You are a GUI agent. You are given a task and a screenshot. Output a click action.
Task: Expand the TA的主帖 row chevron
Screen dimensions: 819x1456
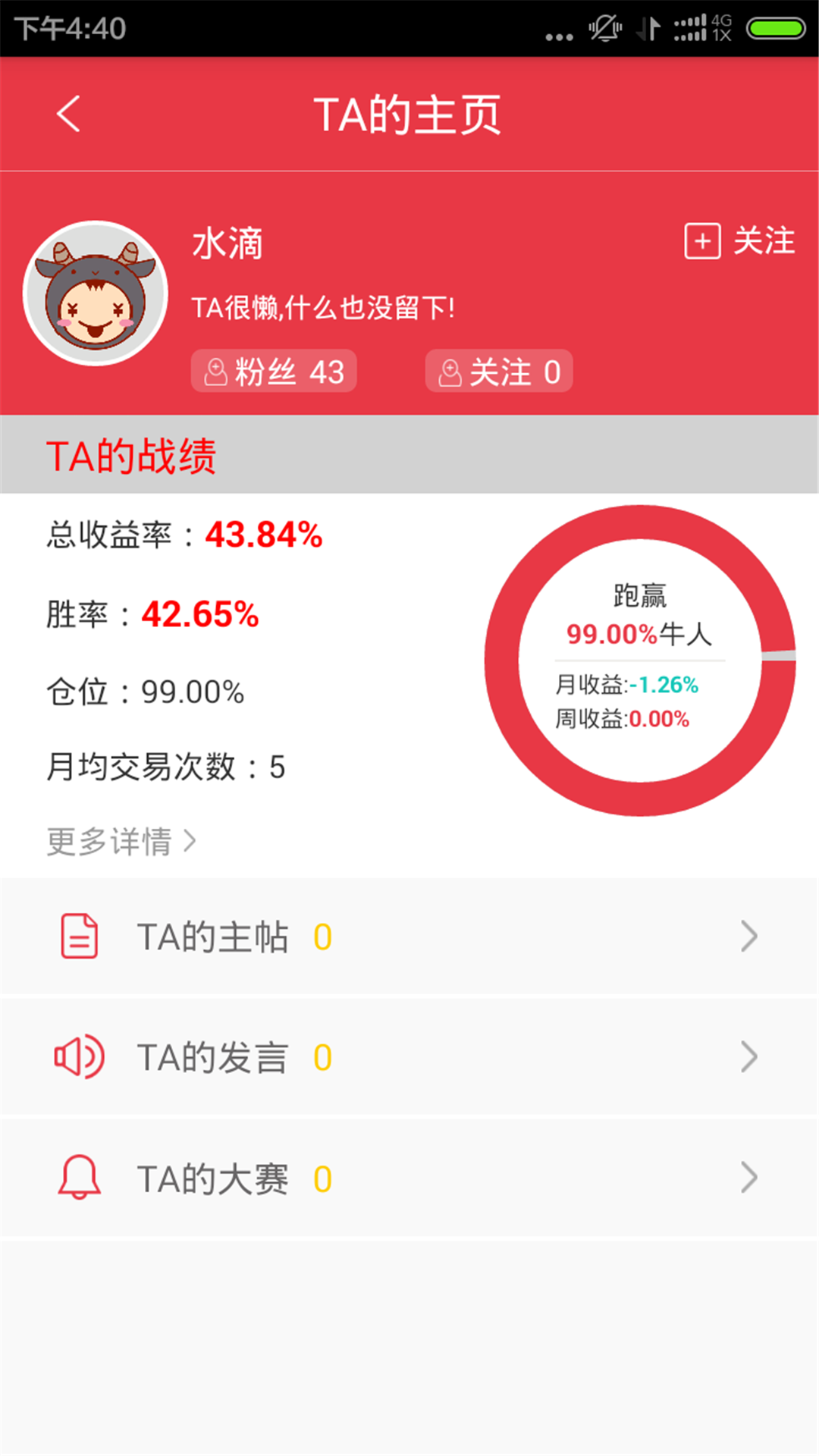(x=748, y=935)
